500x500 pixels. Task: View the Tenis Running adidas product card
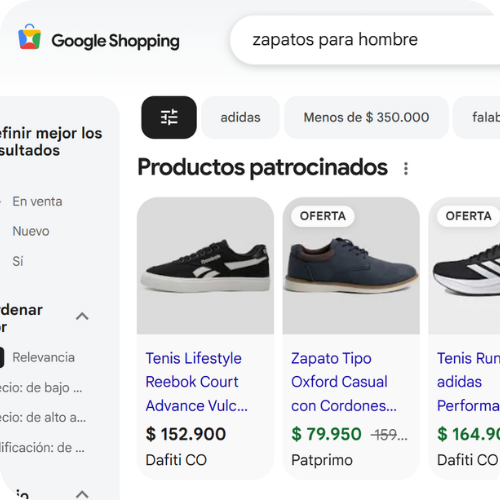[x=464, y=338]
